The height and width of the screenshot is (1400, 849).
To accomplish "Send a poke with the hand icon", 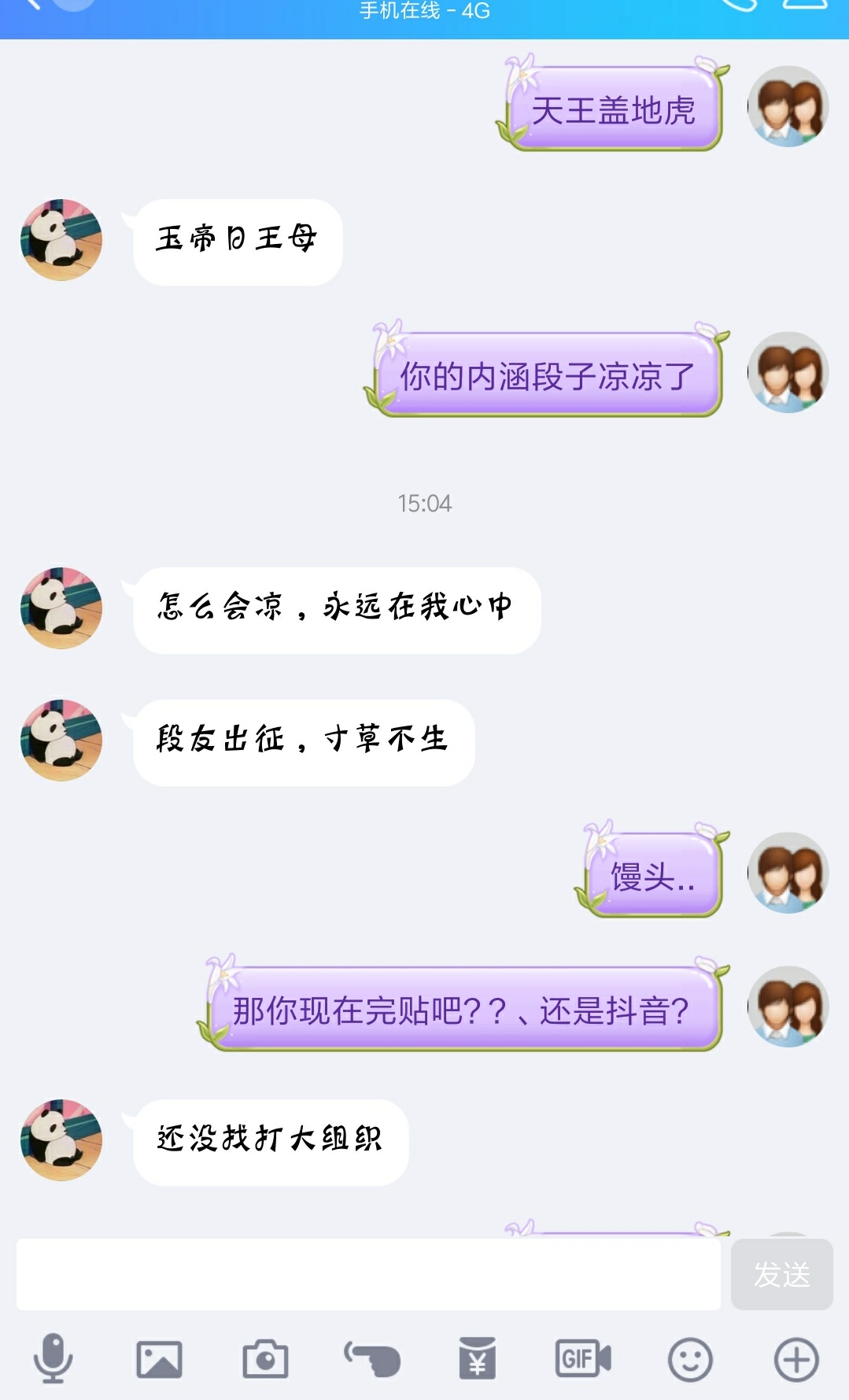I will click(372, 1359).
